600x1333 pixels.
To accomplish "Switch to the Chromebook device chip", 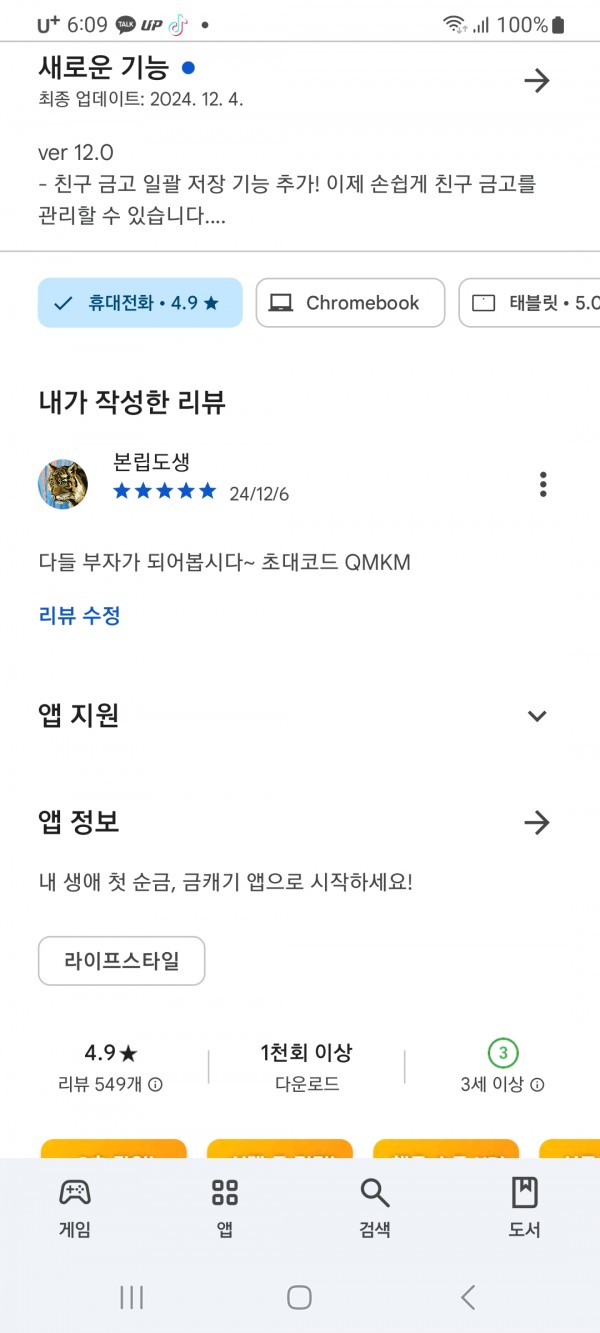I will coord(350,303).
